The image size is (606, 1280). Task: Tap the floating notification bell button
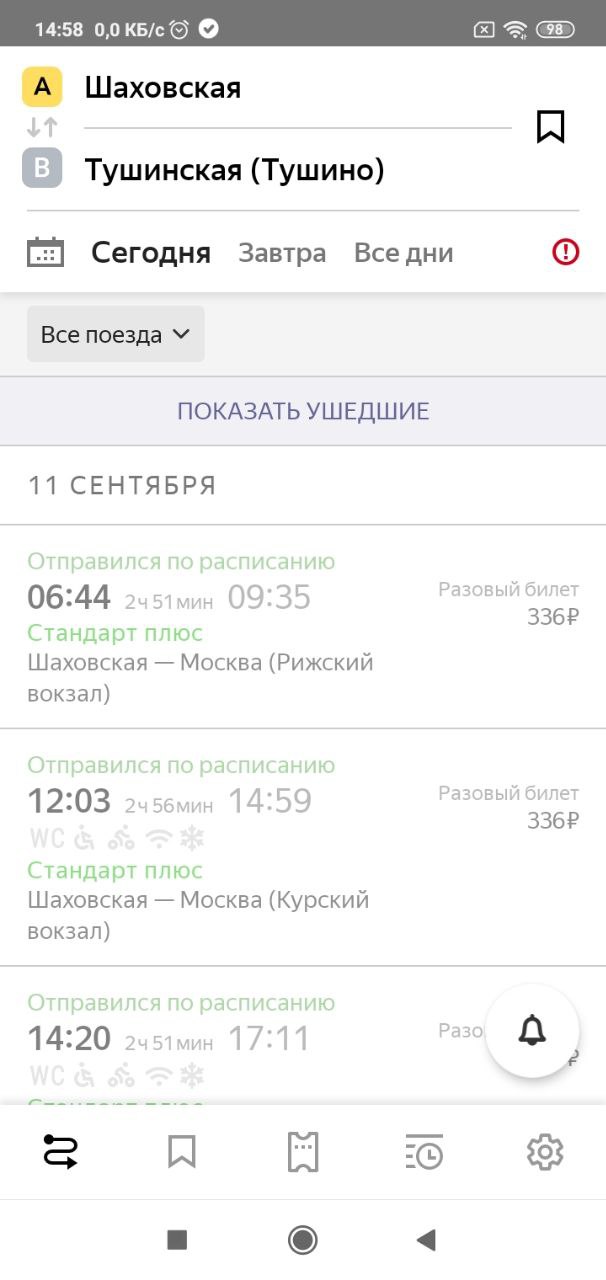(x=532, y=1030)
